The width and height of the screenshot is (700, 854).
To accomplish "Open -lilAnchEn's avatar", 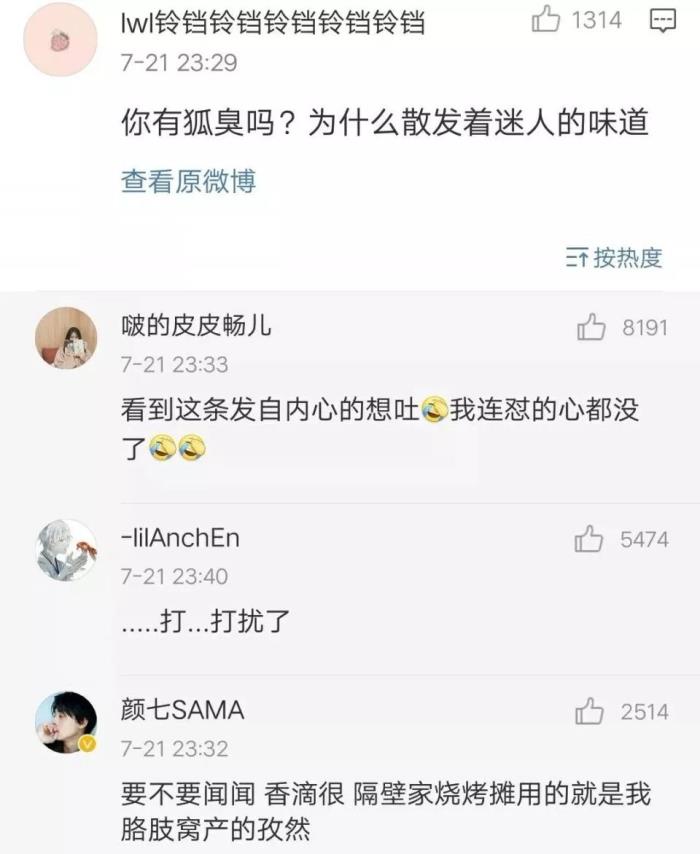I will click(x=66, y=550).
